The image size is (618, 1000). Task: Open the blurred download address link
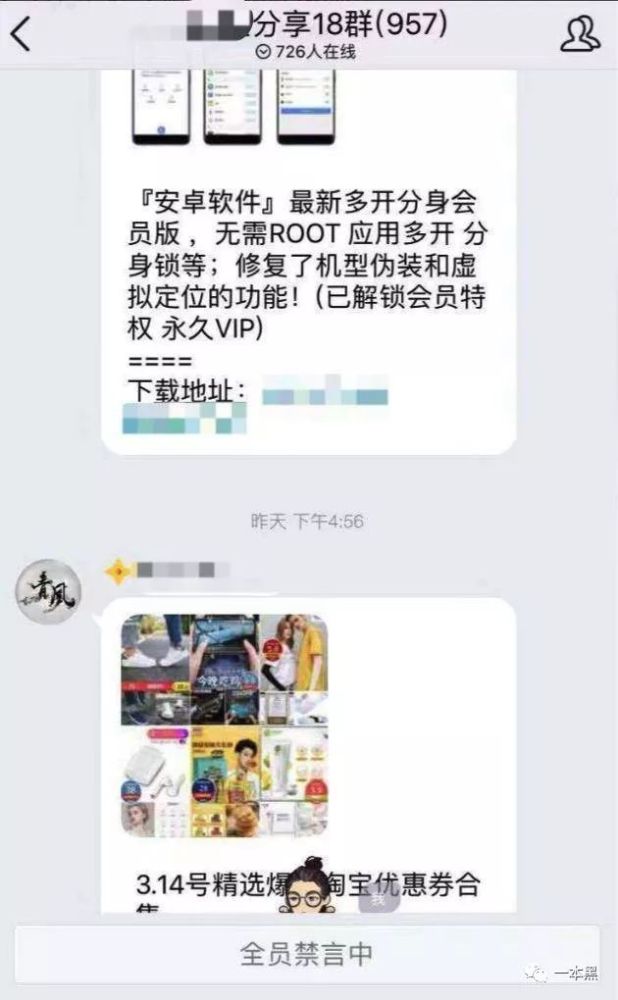[255, 404]
